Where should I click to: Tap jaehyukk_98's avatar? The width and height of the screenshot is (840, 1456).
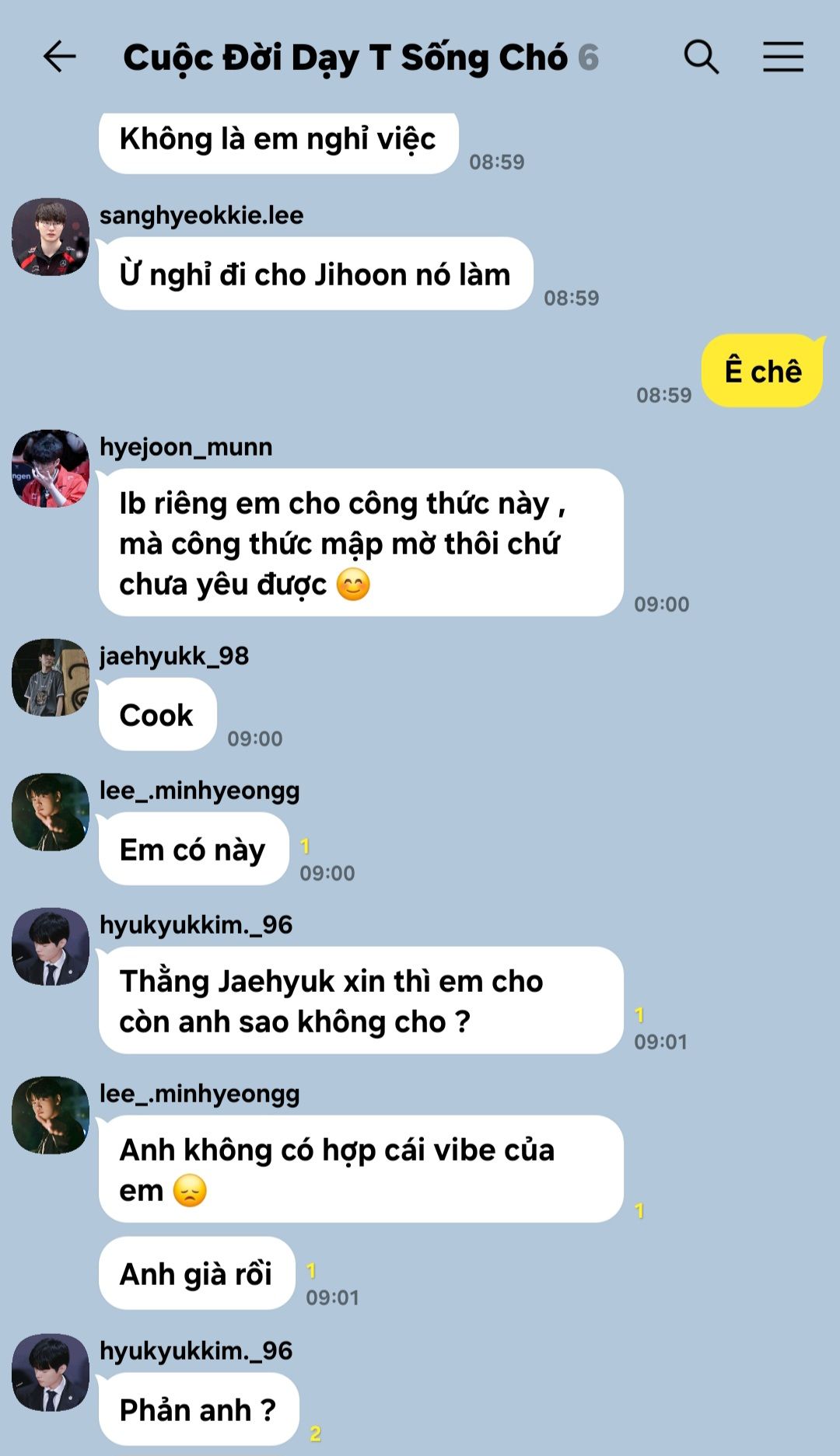click(x=51, y=678)
